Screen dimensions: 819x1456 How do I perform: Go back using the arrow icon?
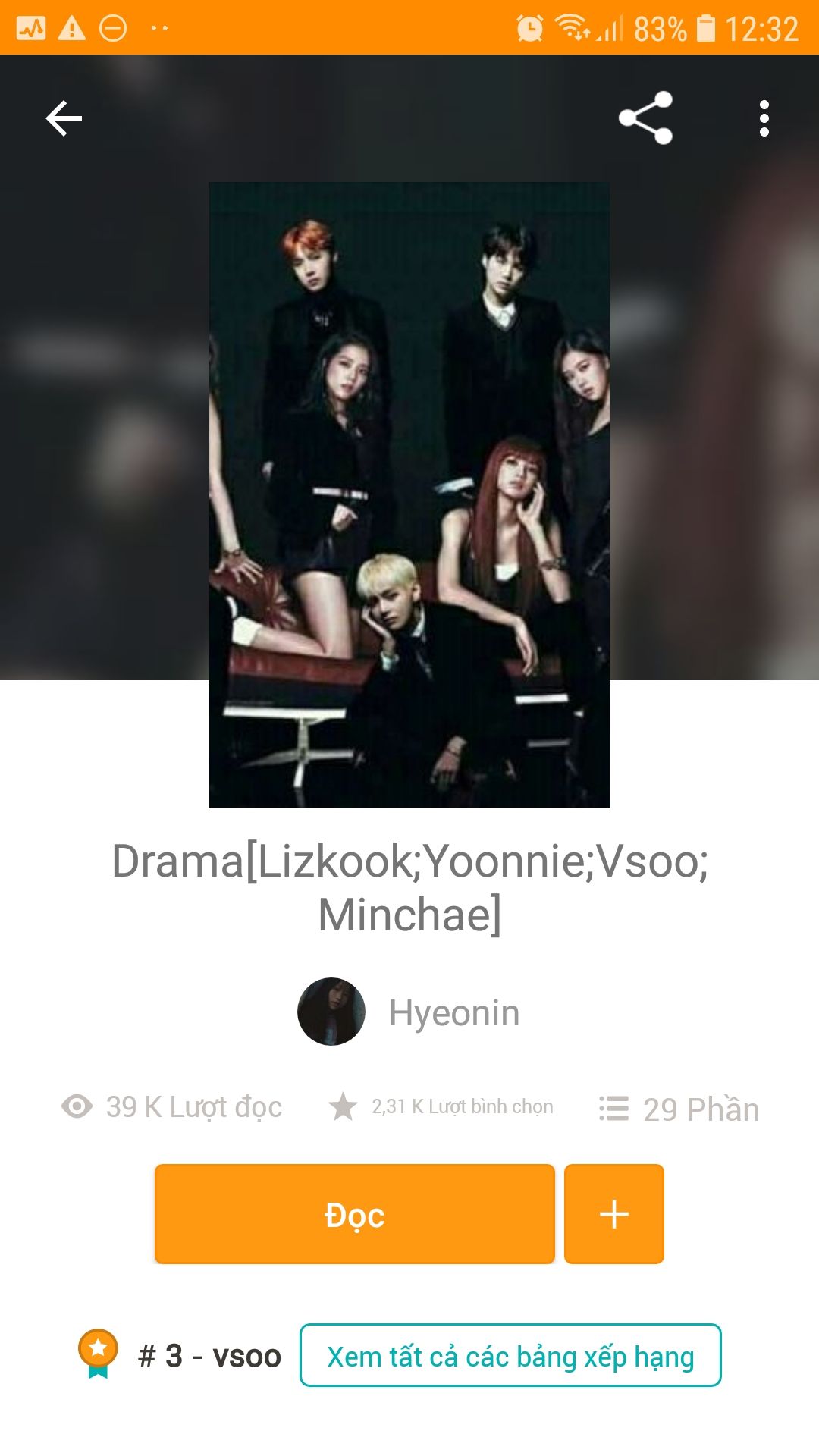point(64,118)
